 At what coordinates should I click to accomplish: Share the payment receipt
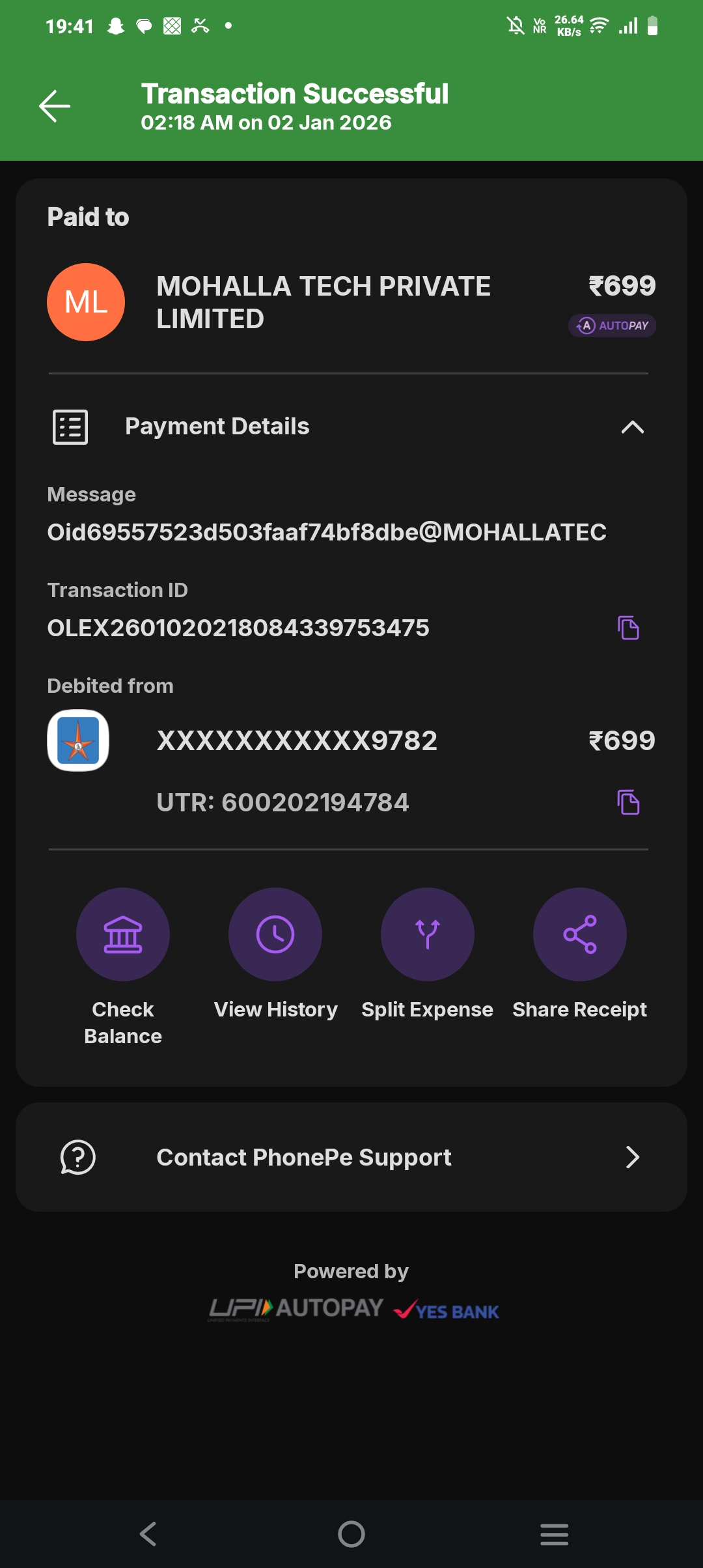pyautogui.click(x=580, y=935)
